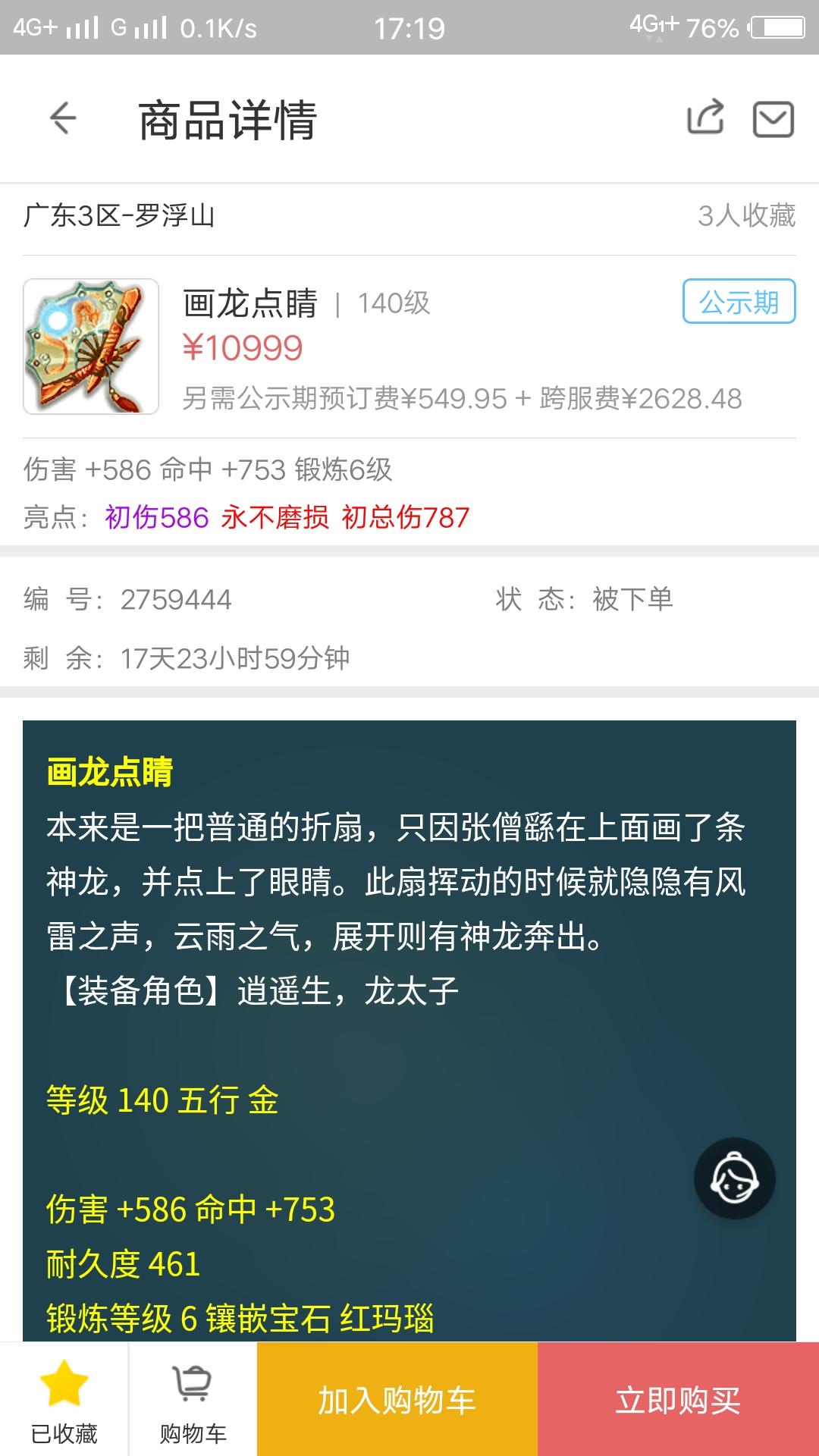
Task: Open the 画龙点睛 item image
Action: pyautogui.click(x=91, y=347)
